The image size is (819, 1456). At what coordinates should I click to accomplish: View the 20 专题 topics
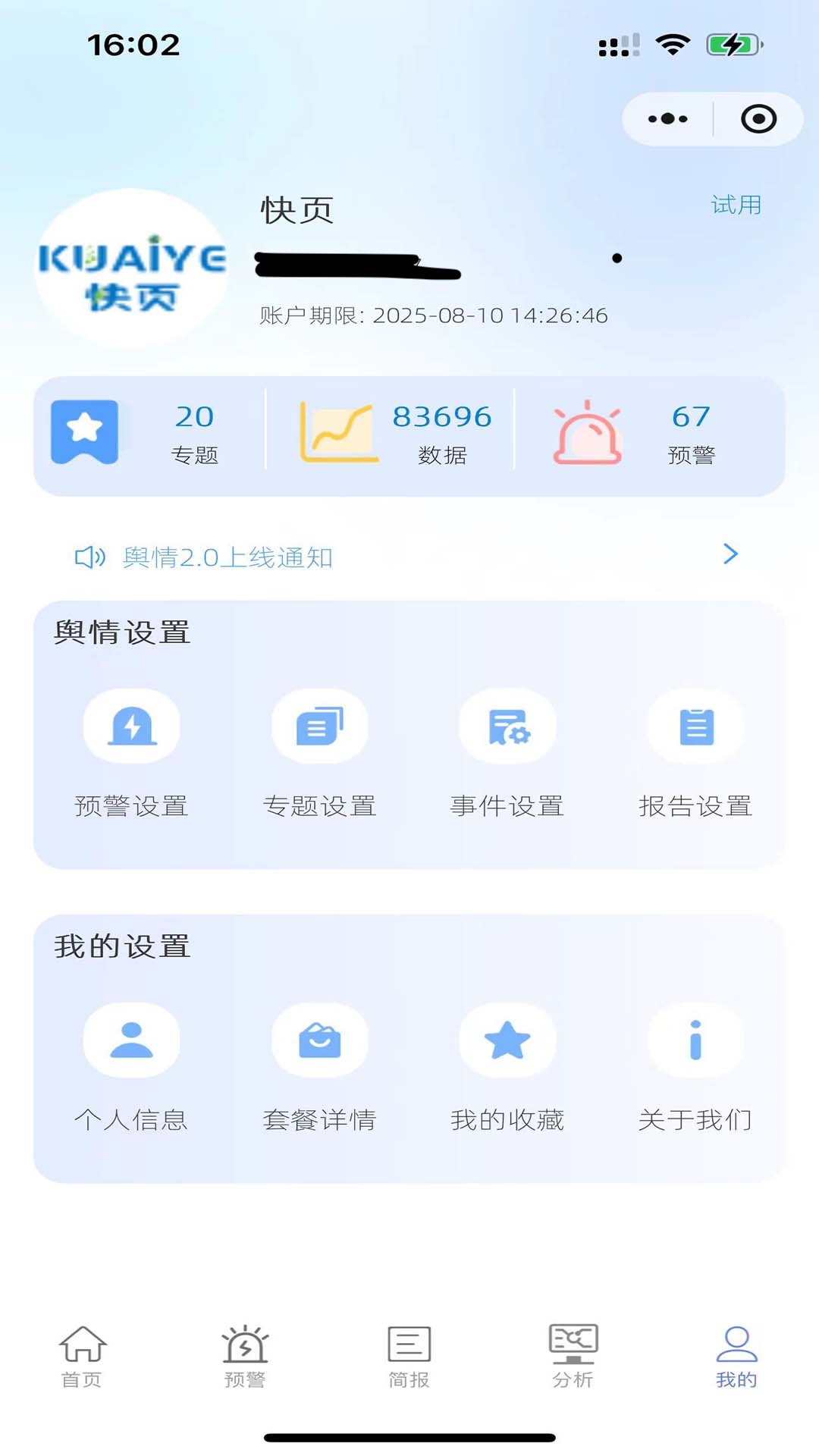(x=152, y=434)
